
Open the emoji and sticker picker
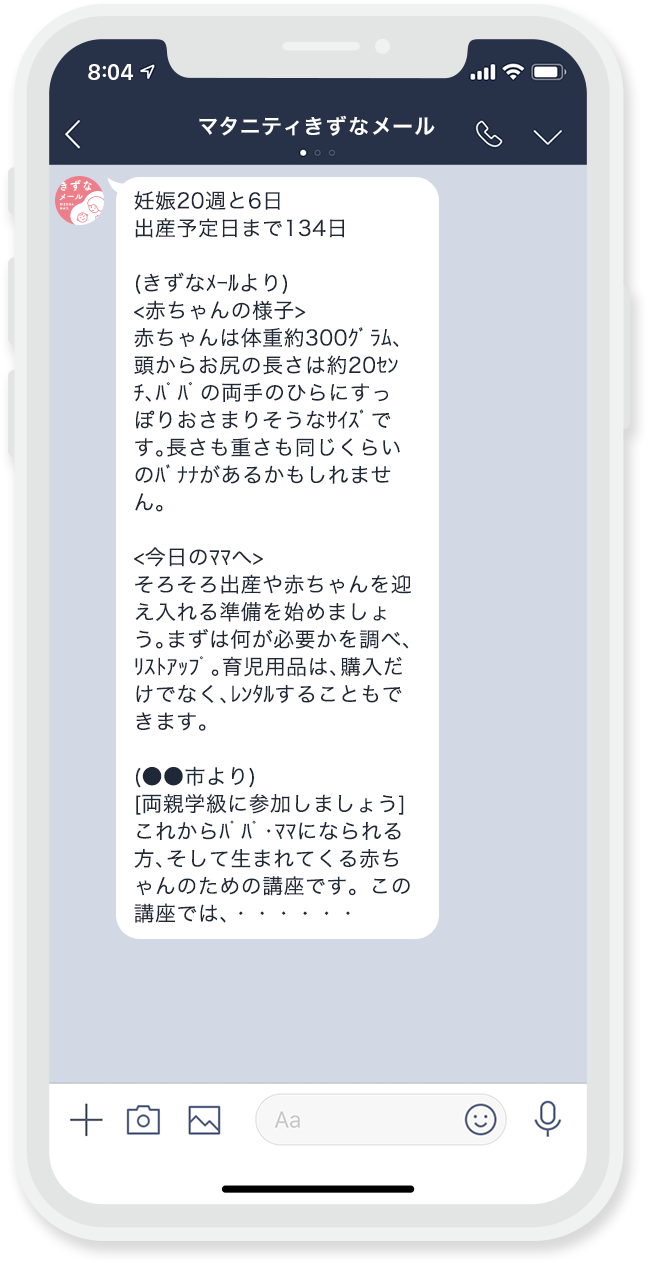point(480,1119)
